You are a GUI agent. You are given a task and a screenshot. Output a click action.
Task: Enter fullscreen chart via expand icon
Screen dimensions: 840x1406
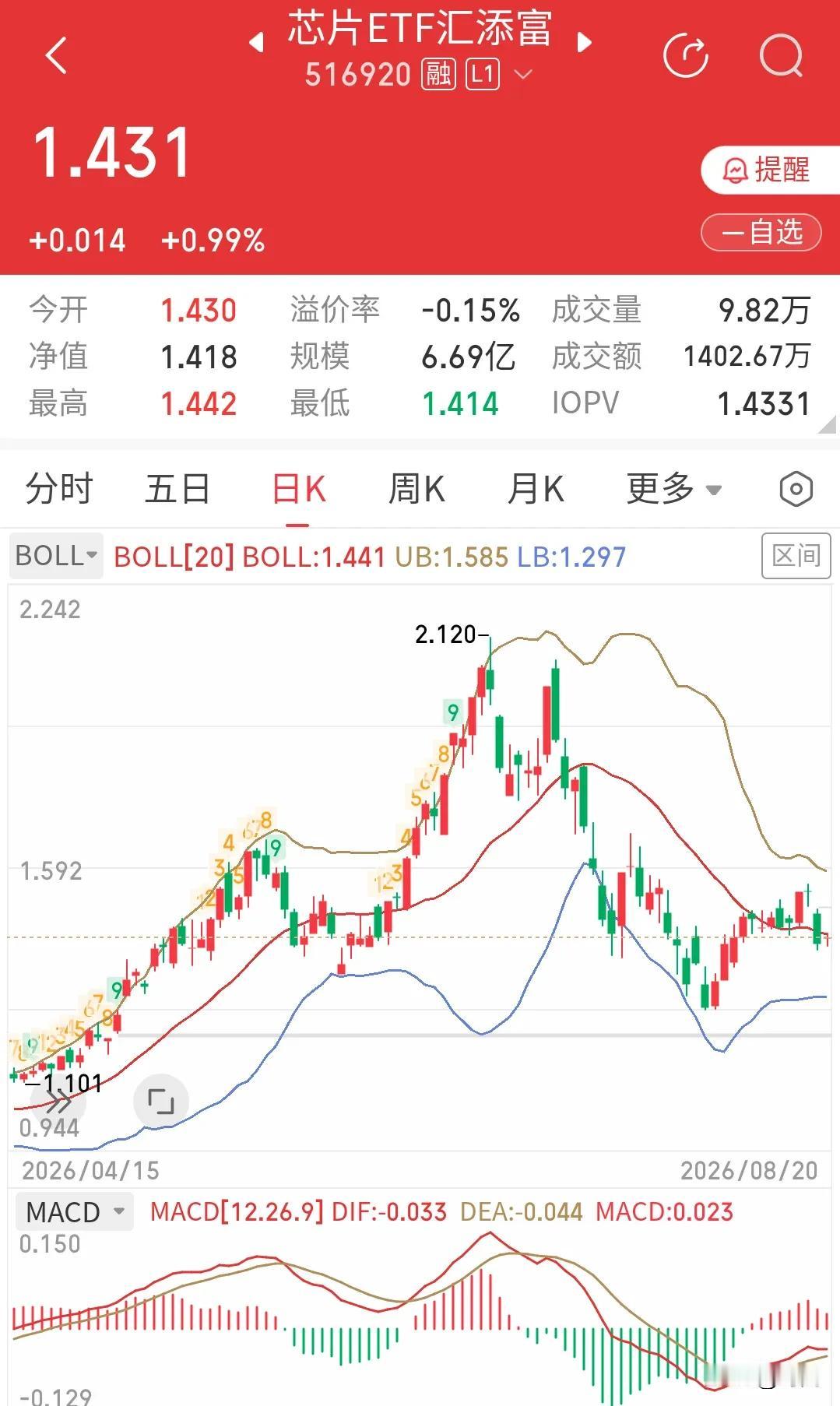click(x=161, y=1101)
